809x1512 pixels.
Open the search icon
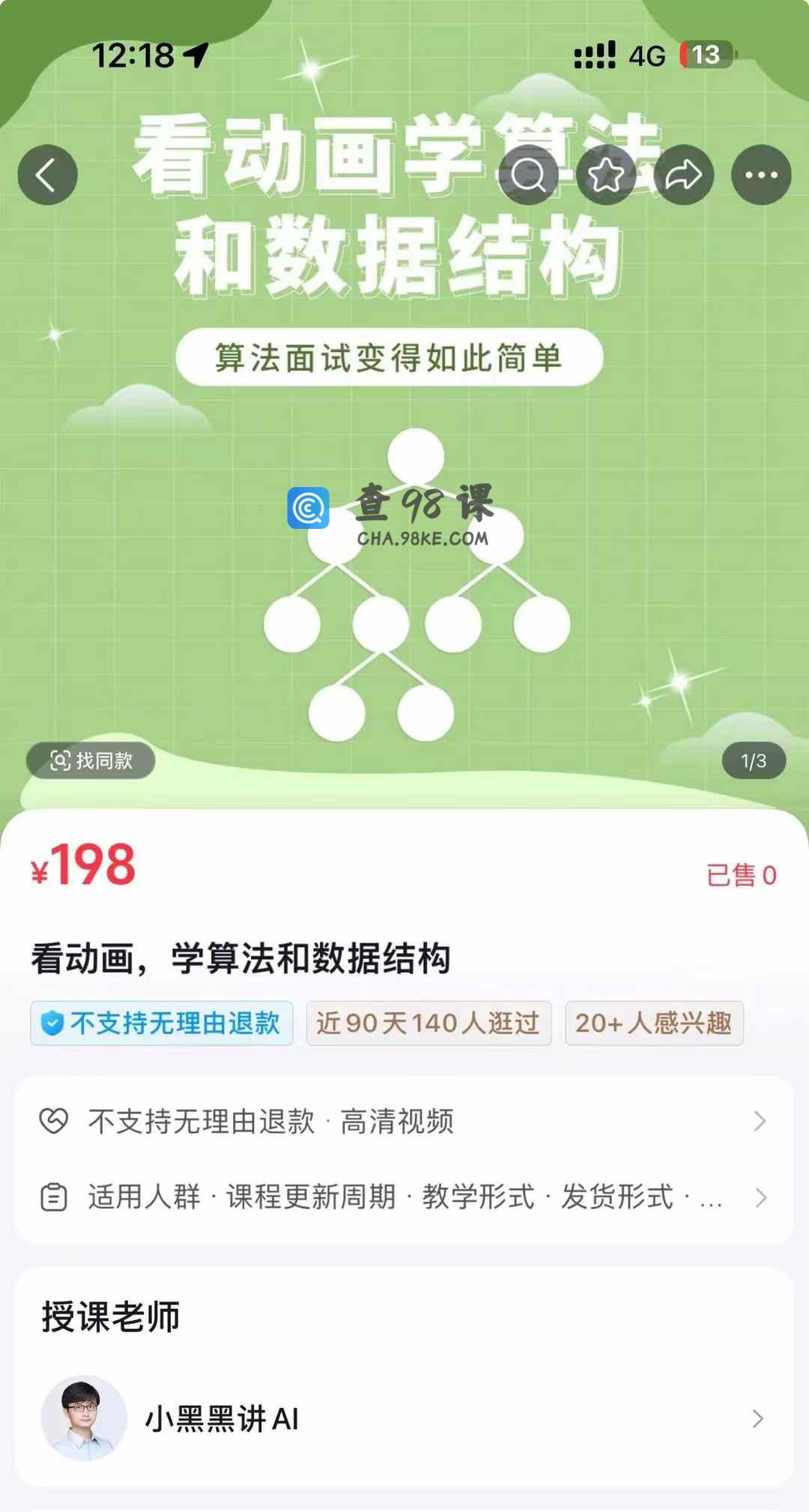pos(529,175)
